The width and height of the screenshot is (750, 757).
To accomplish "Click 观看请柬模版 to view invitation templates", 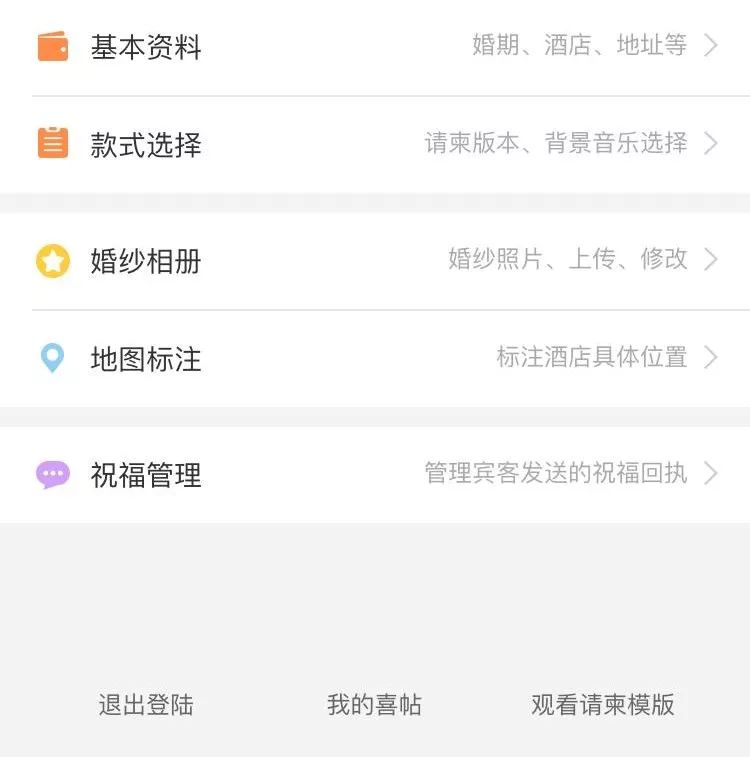I will pyautogui.click(x=601, y=705).
